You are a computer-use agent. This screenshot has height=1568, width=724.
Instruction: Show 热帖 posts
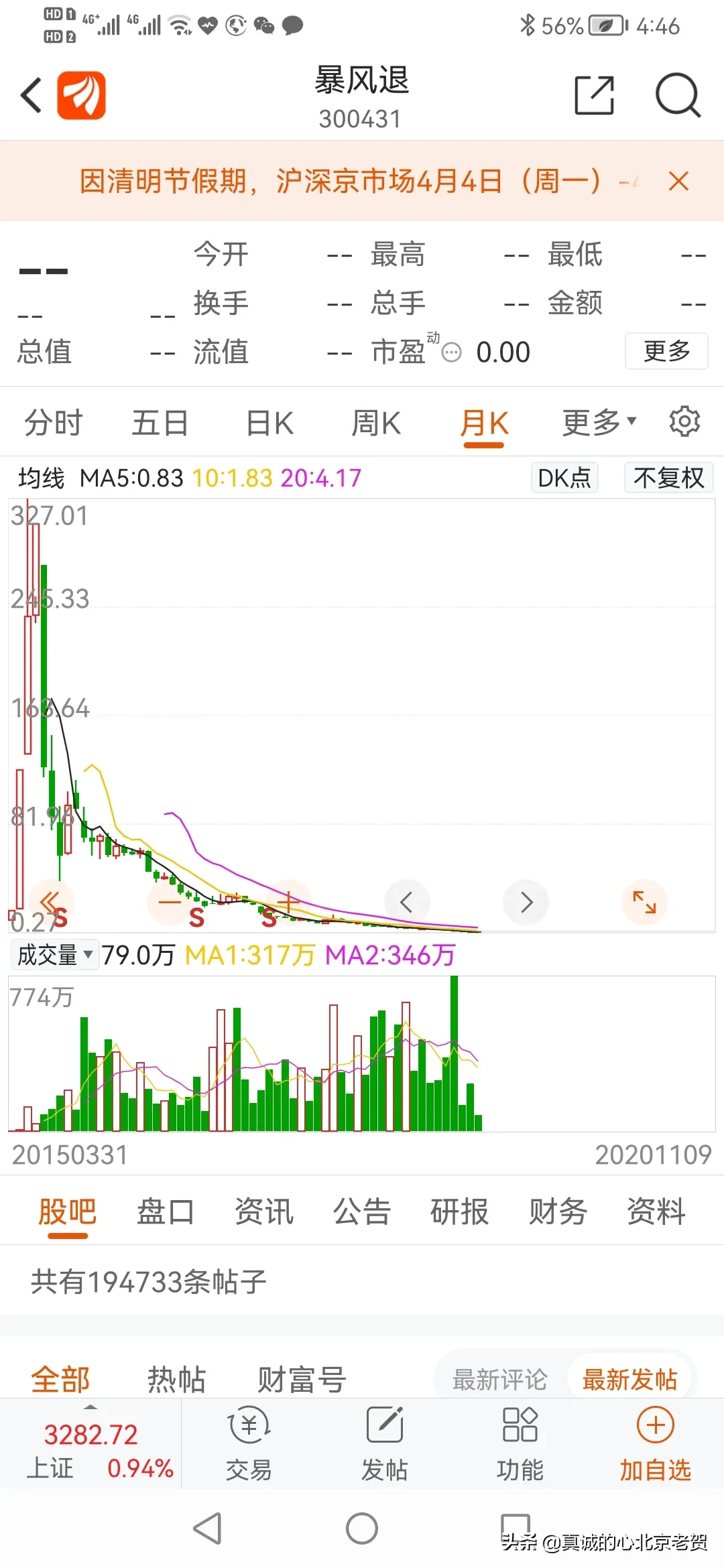176,1380
